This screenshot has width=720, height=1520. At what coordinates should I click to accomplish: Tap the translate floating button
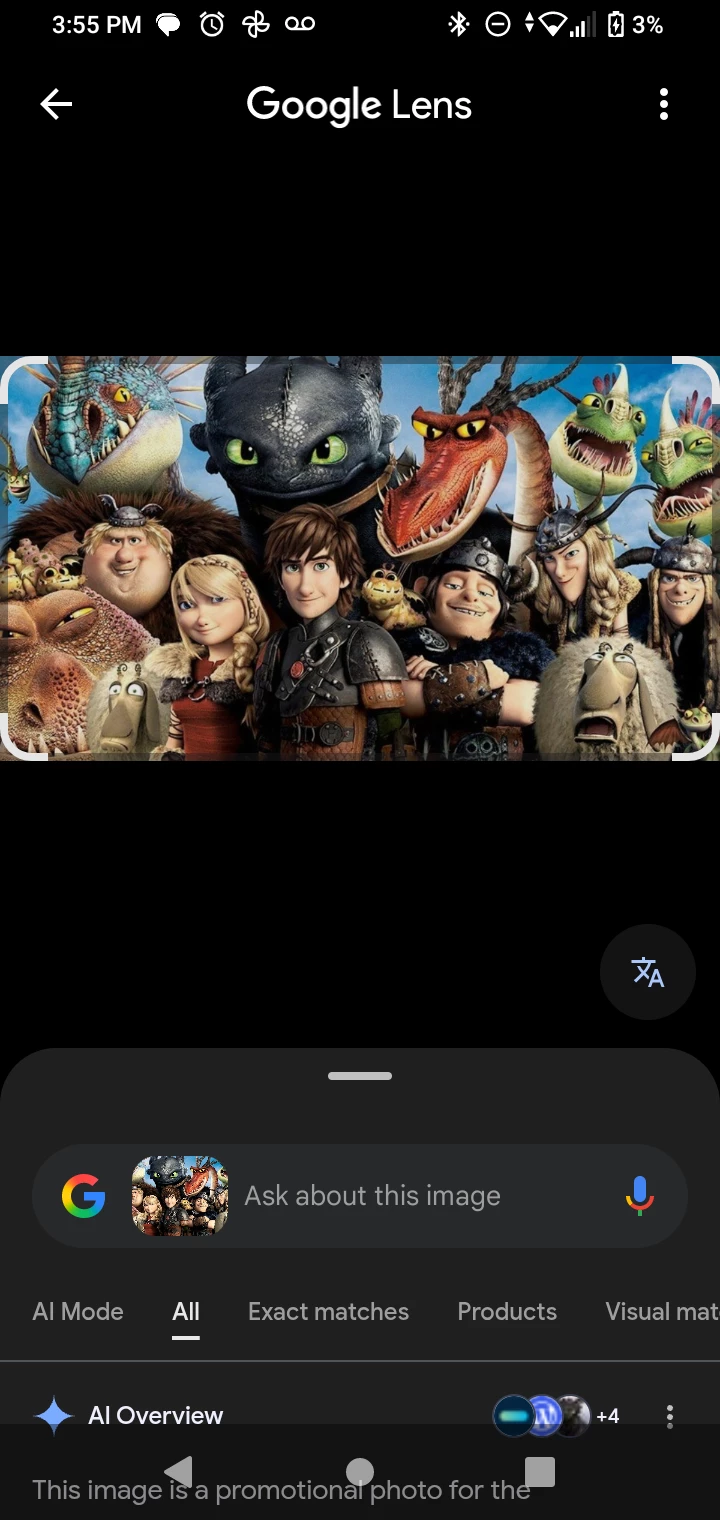648,972
